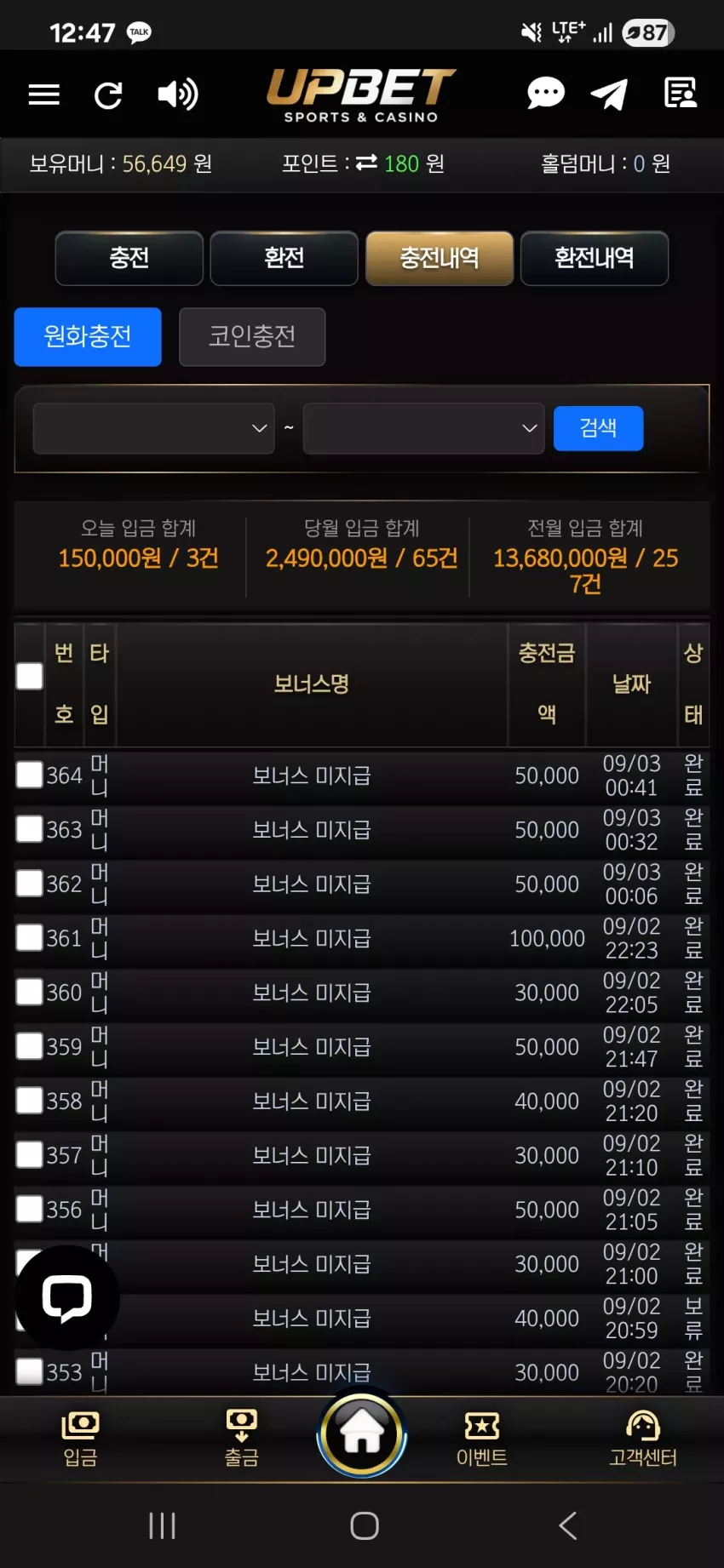Toggle the sound speaker icon
Screen dimensions: 724x1568
[x=178, y=94]
